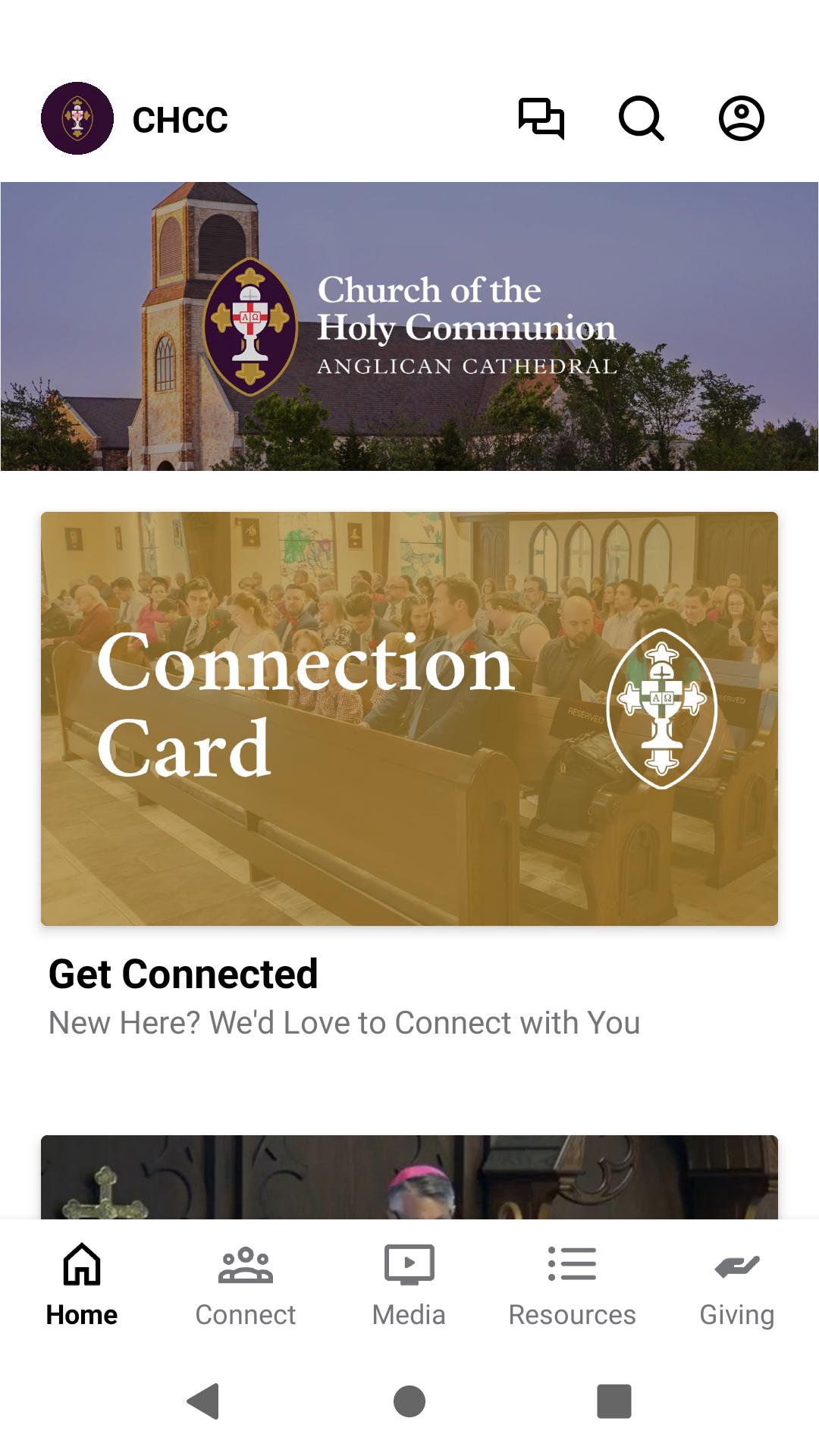Image resolution: width=819 pixels, height=1456 pixels.
Task: Open the user profile icon
Action: 741,118
